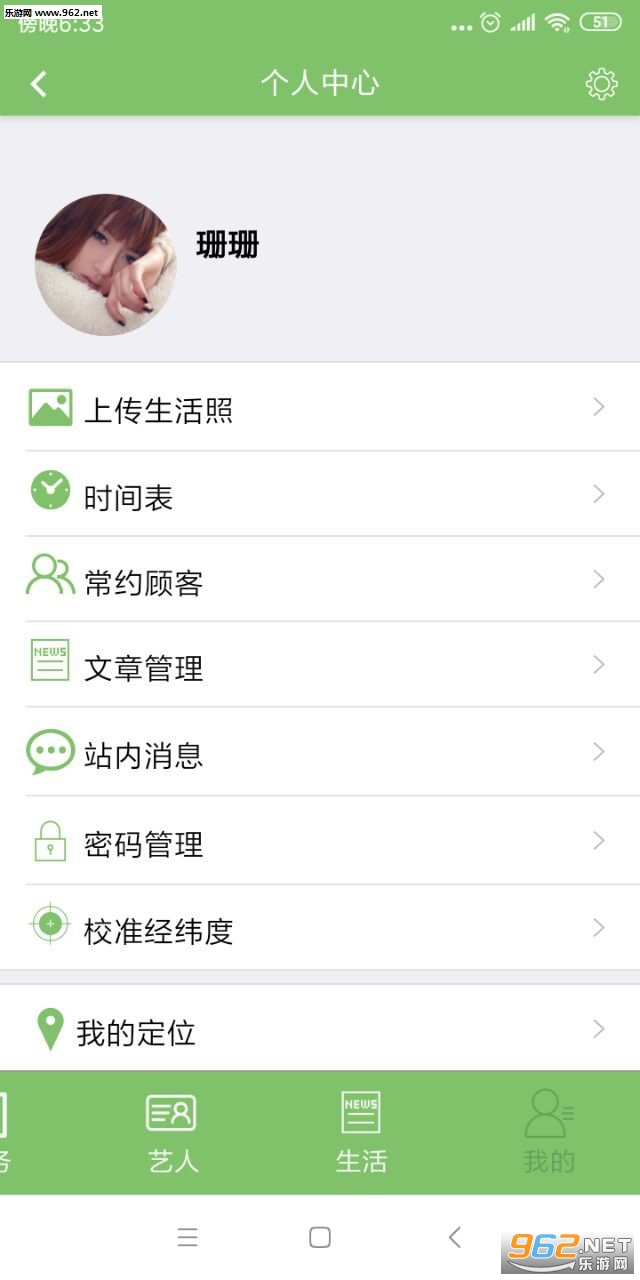This screenshot has height=1280, width=640.
Task: Switch to the 艺人 tab
Action: tap(172, 1132)
